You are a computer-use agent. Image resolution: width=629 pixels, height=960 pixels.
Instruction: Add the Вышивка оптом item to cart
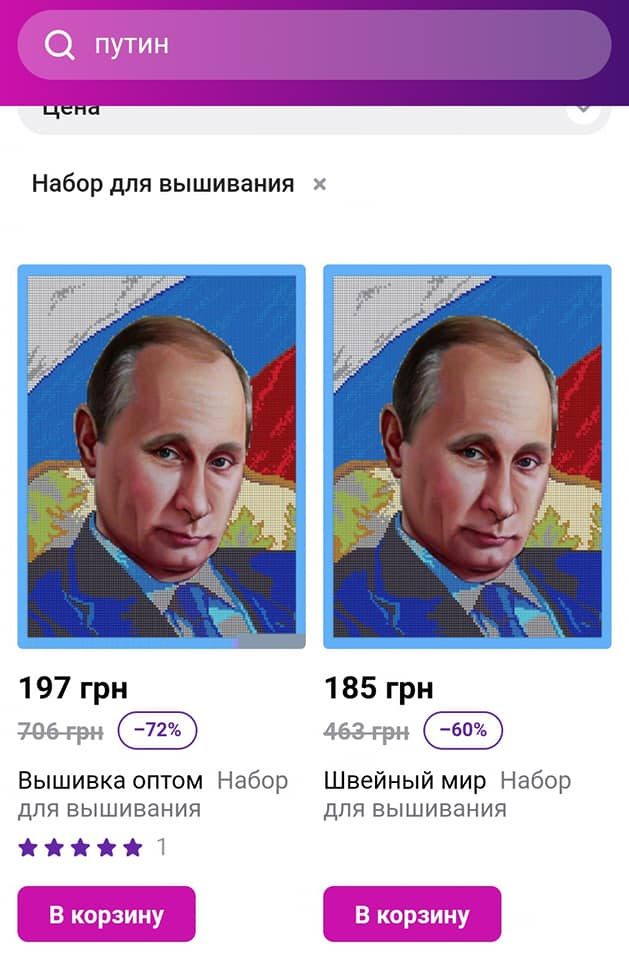106,914
